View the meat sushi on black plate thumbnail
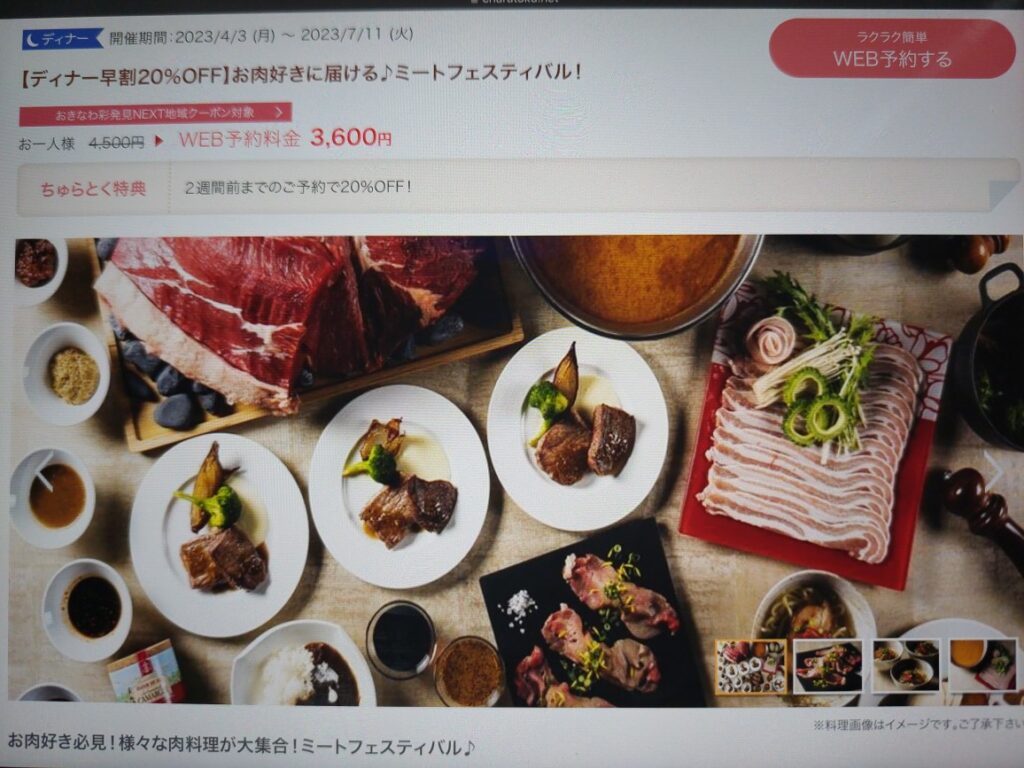 [x=828, y=667]
